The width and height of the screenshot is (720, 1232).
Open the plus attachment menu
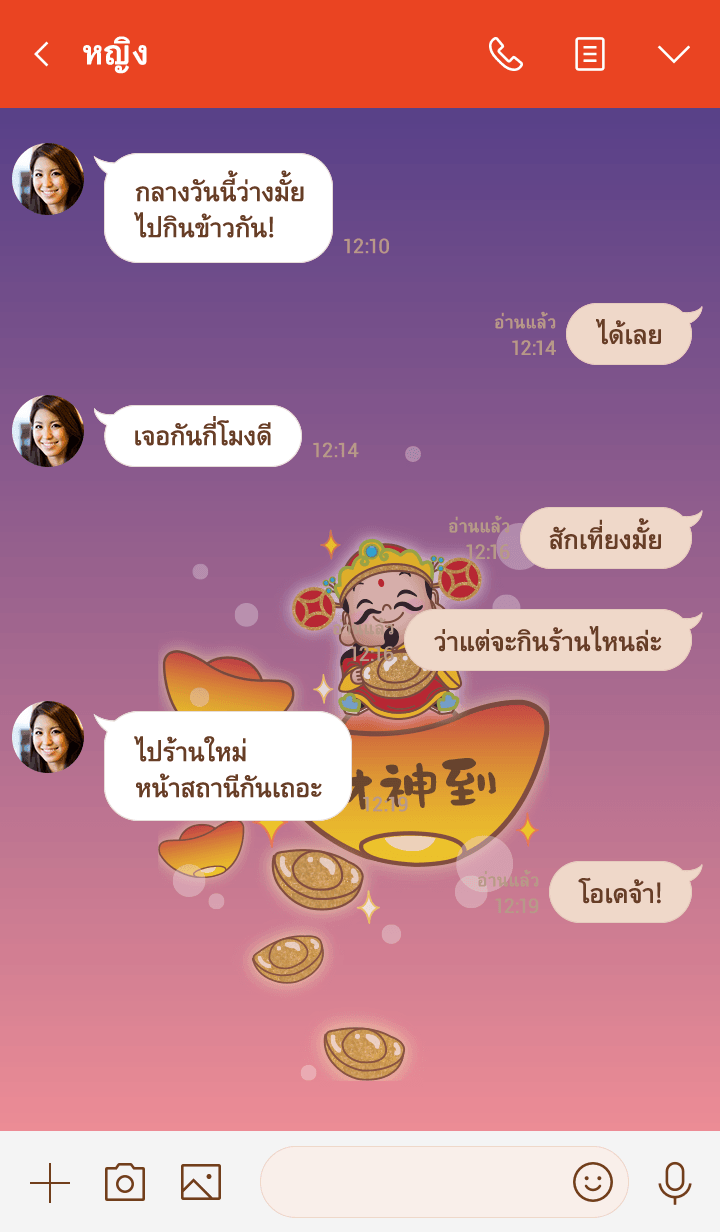[x=50, y=1183]
